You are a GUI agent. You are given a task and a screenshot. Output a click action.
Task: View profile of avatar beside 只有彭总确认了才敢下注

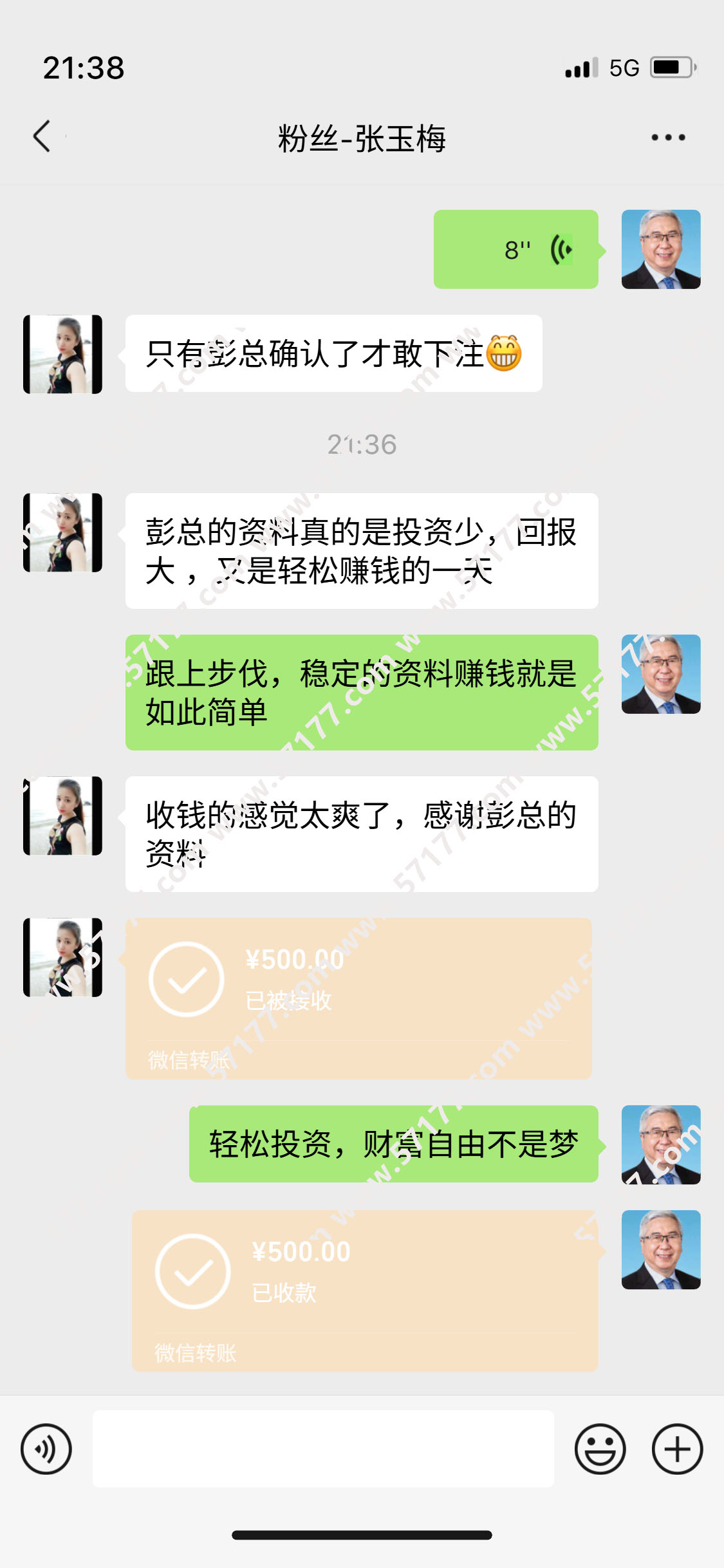62,354
